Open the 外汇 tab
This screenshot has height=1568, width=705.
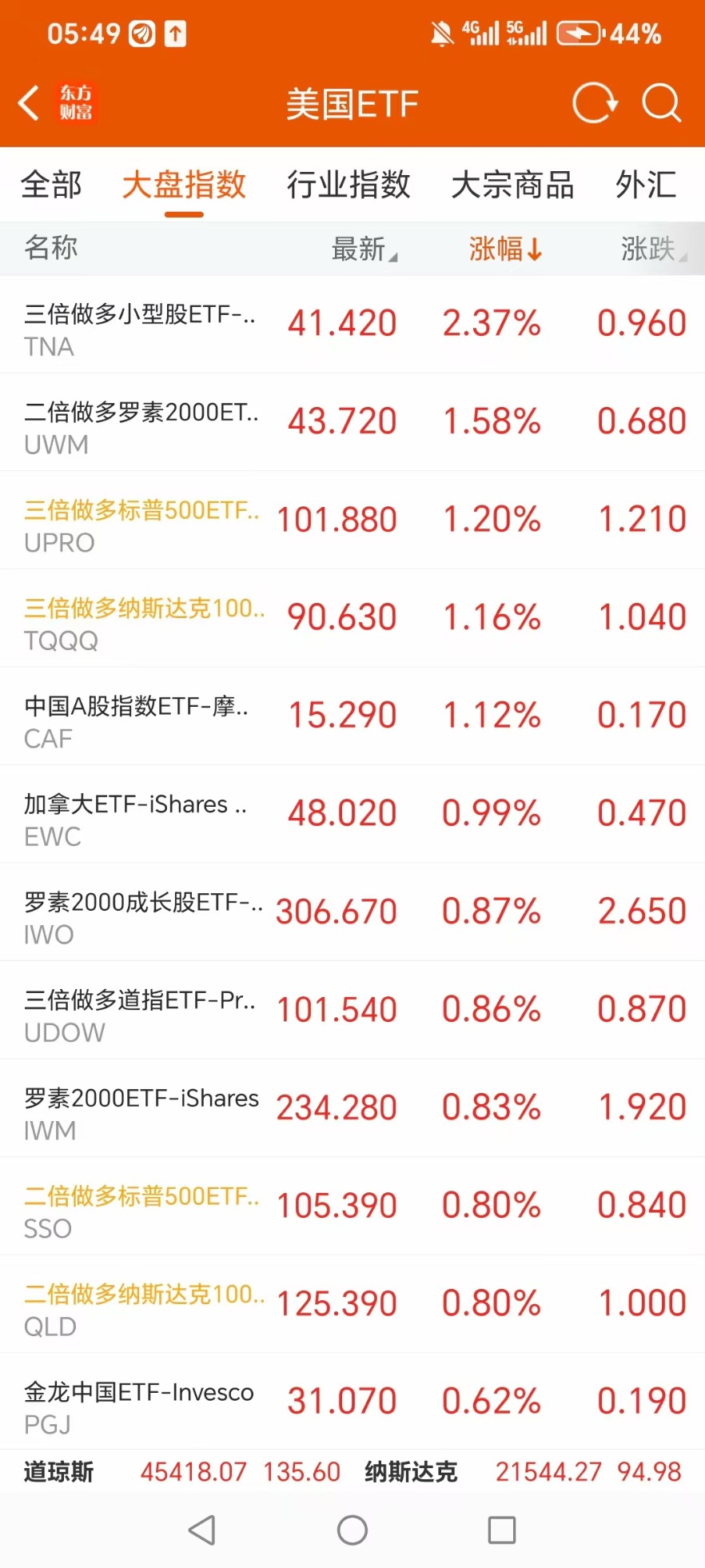(646, 185)
